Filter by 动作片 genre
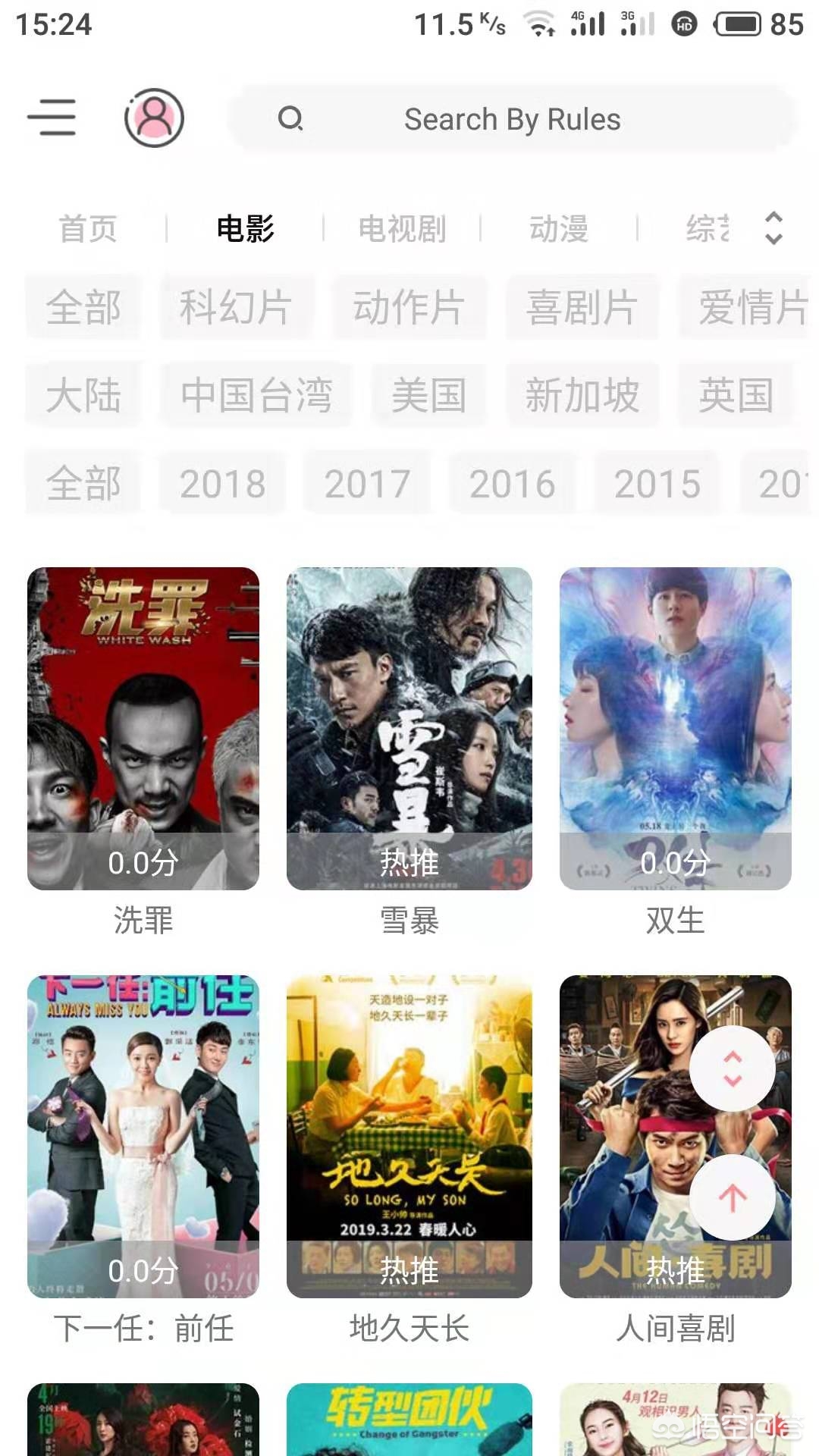The image size is (819, 1456). point(409,307)
